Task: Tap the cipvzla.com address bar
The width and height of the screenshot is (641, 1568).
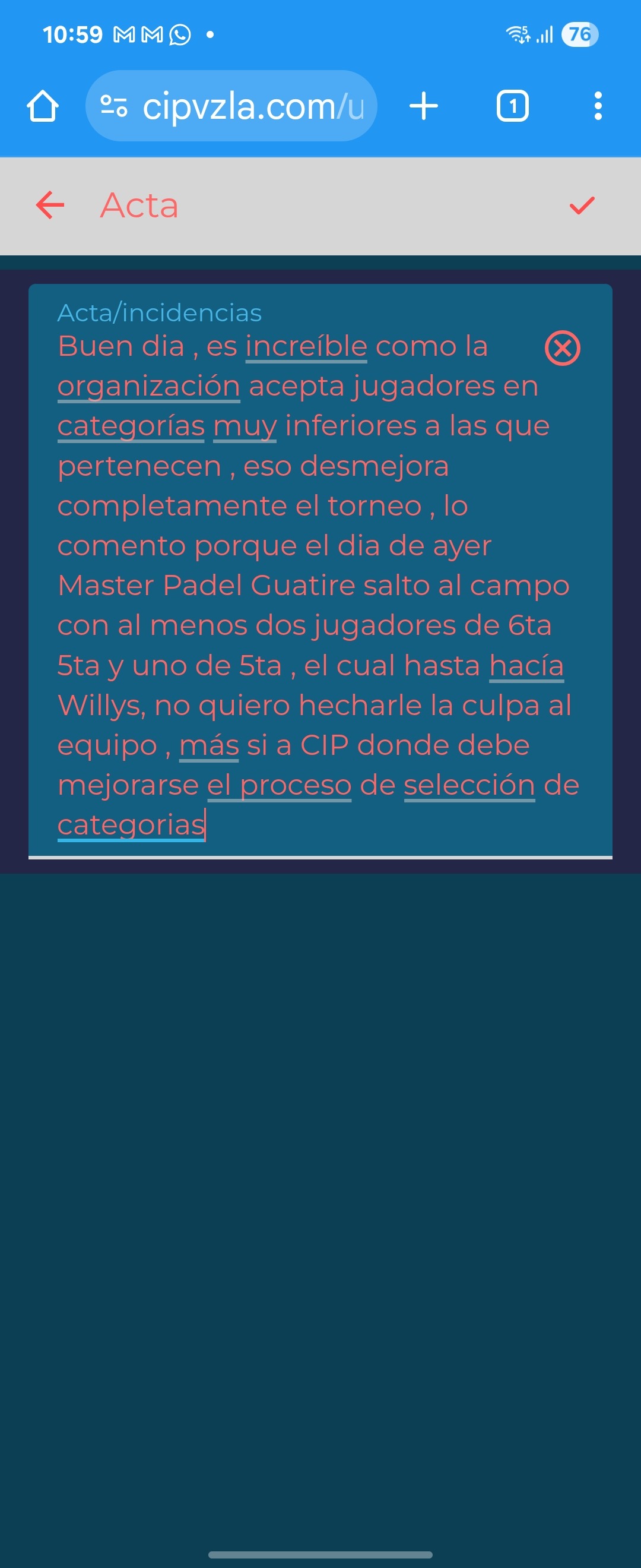Action: [252, 106]
